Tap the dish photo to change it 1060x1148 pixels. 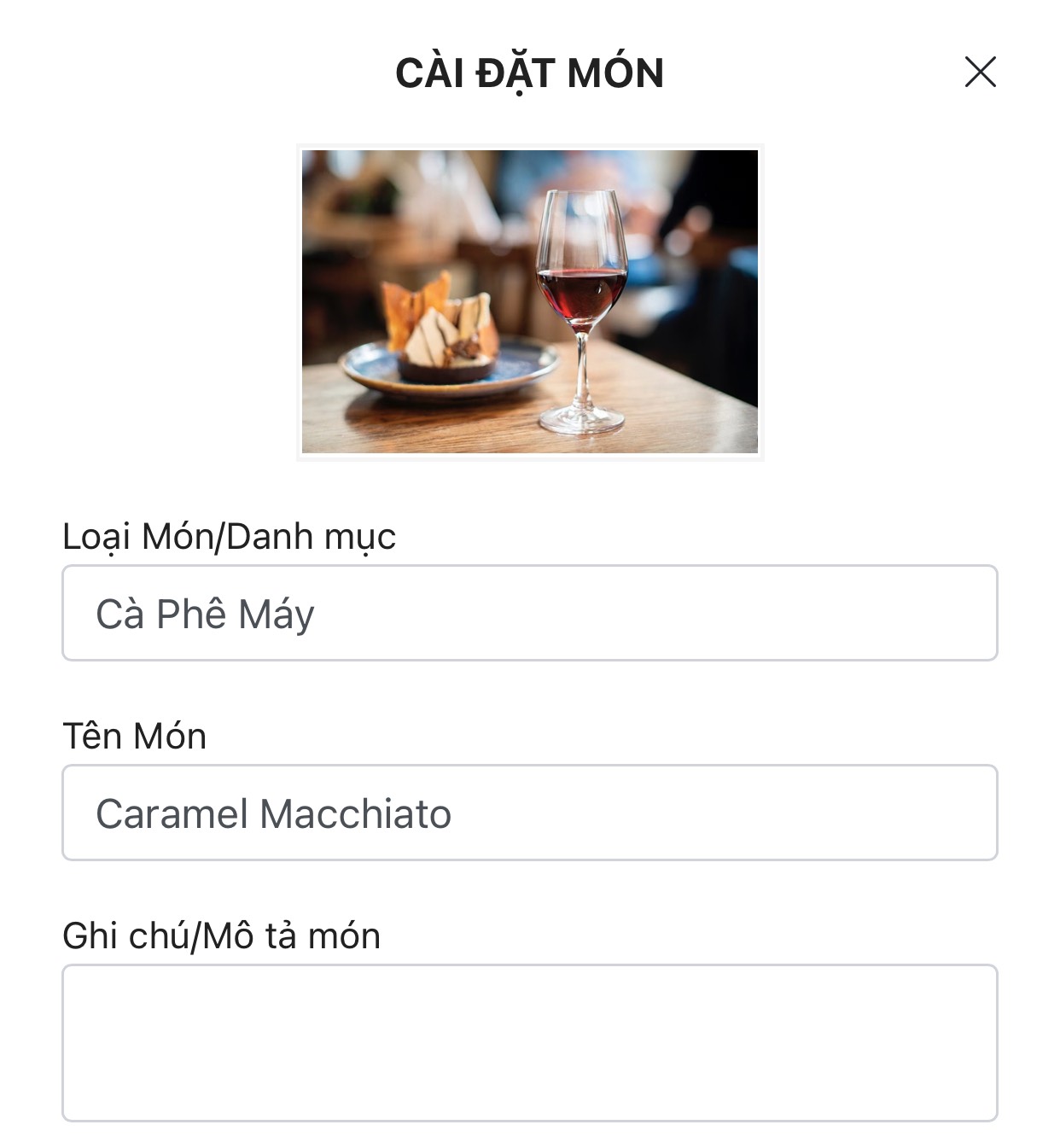point(529,301)
